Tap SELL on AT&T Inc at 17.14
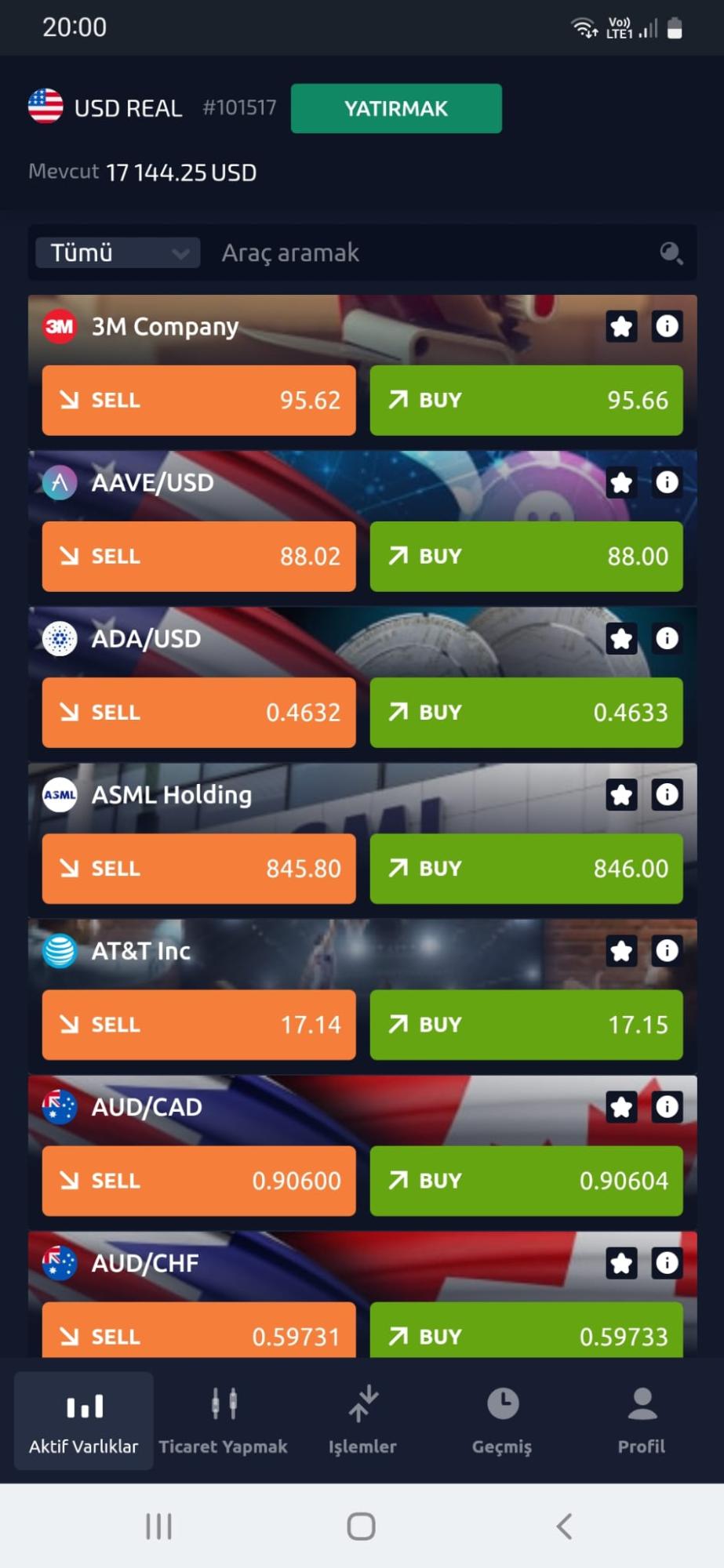The width and height of the screenshot is (724, 1568). click(x=198, y=1025)
